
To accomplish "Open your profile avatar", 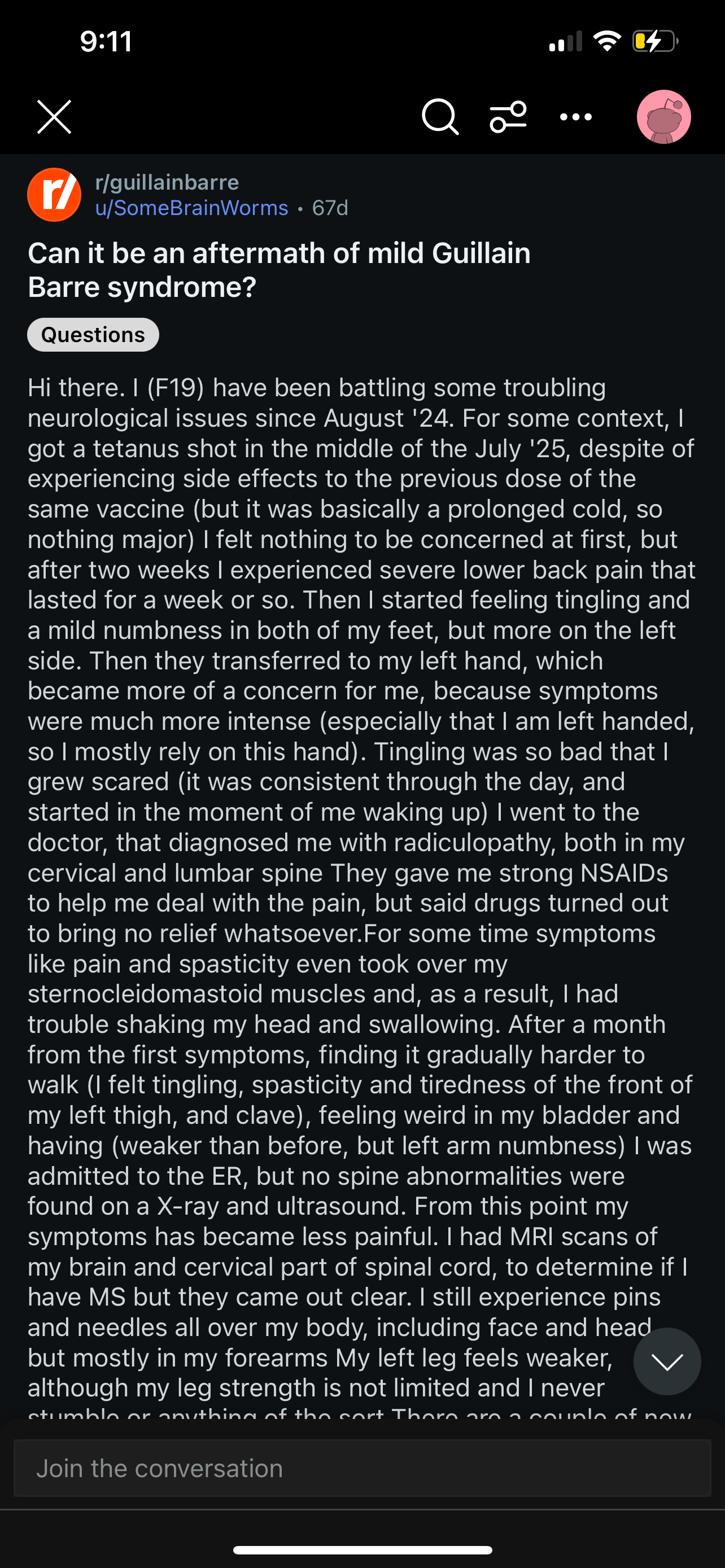I will (x=663, y=117).
